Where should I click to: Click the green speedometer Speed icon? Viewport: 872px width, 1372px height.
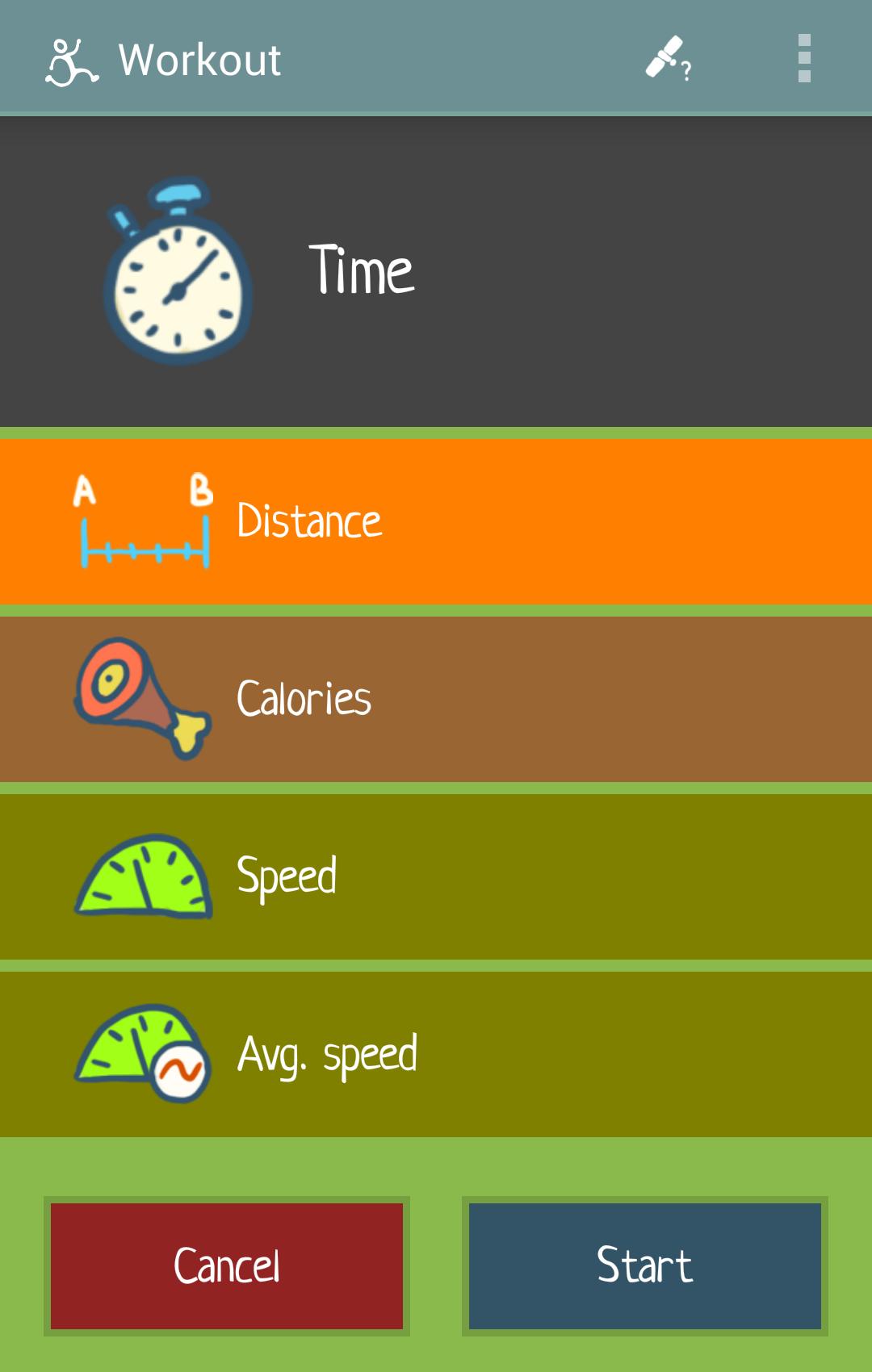point(145,876)
